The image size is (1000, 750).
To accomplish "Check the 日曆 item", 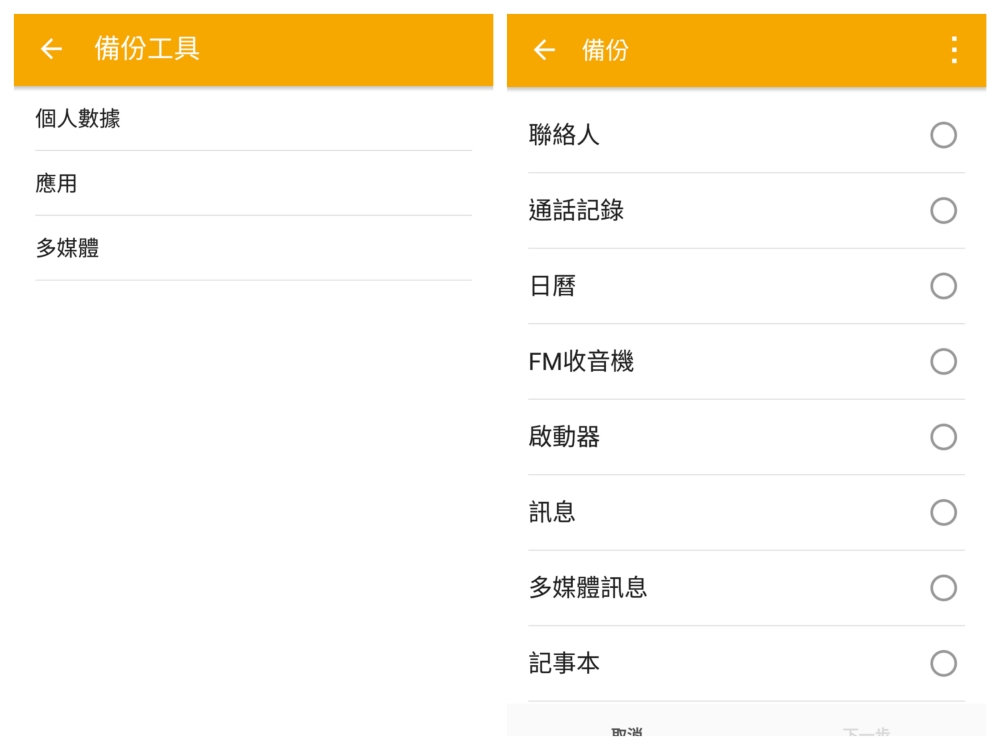I will click(943, 286).
